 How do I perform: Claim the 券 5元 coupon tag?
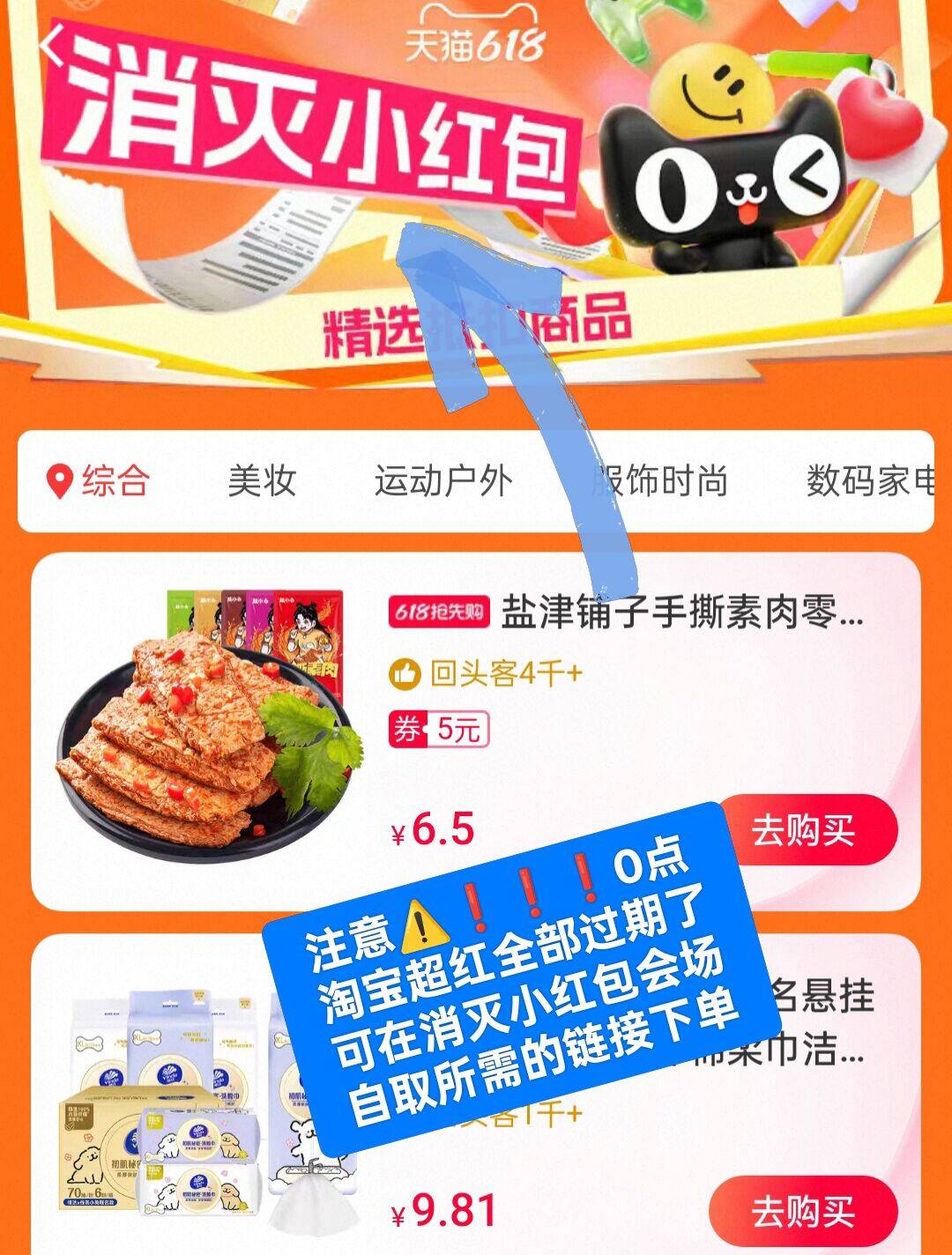(439, 730)
